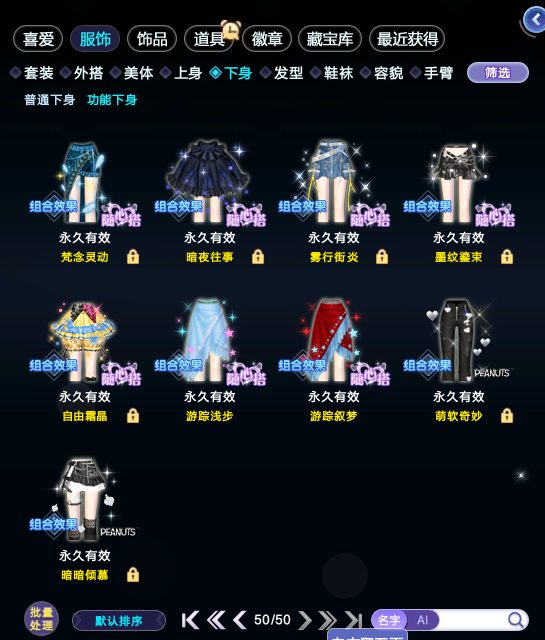The width and height of the screenshot is (545, 640).
Task: Switch to the 最近获得 tab
Action: coord(407,39)
